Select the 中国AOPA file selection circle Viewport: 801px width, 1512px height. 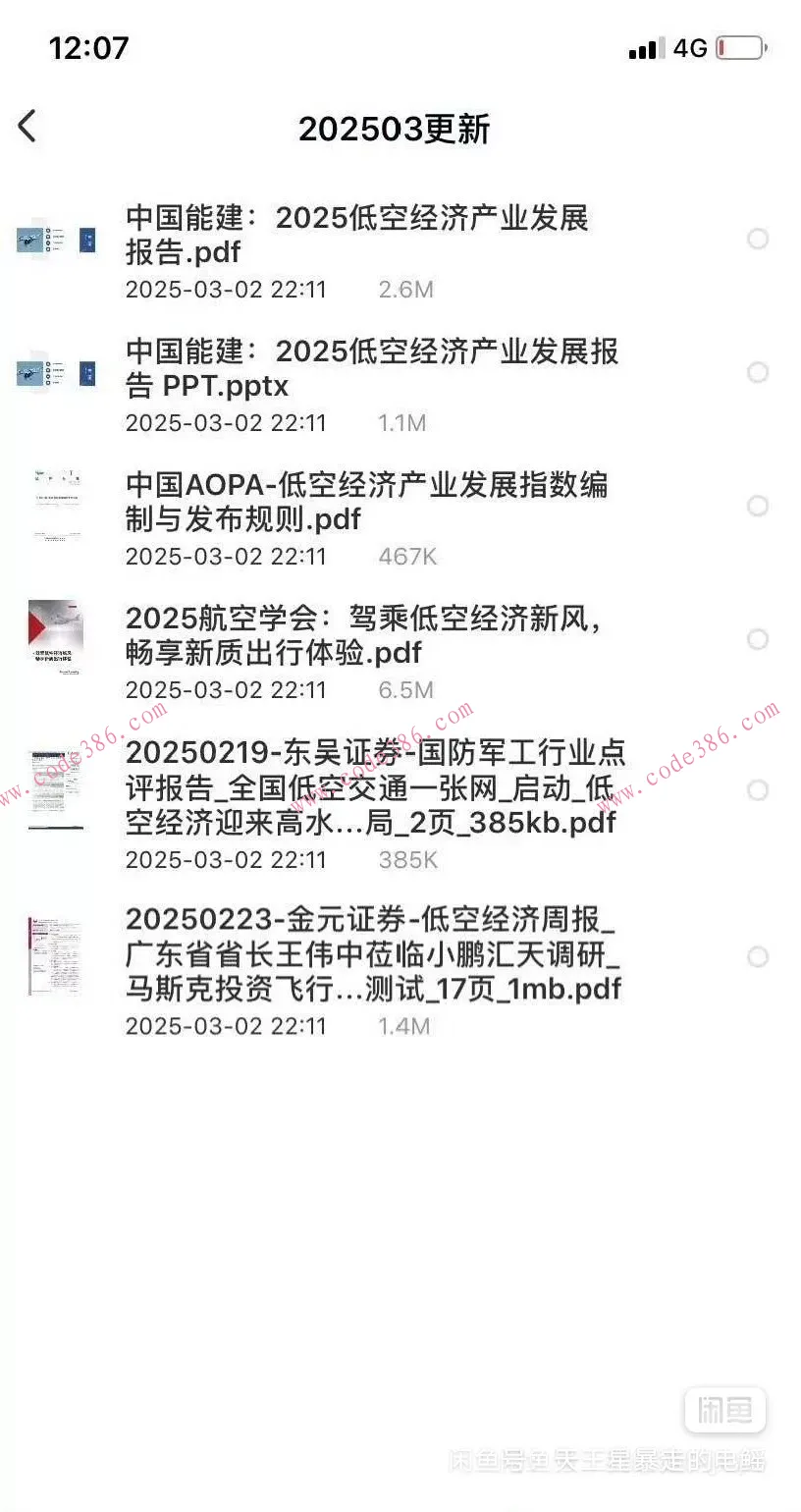(x=758, y=505)
